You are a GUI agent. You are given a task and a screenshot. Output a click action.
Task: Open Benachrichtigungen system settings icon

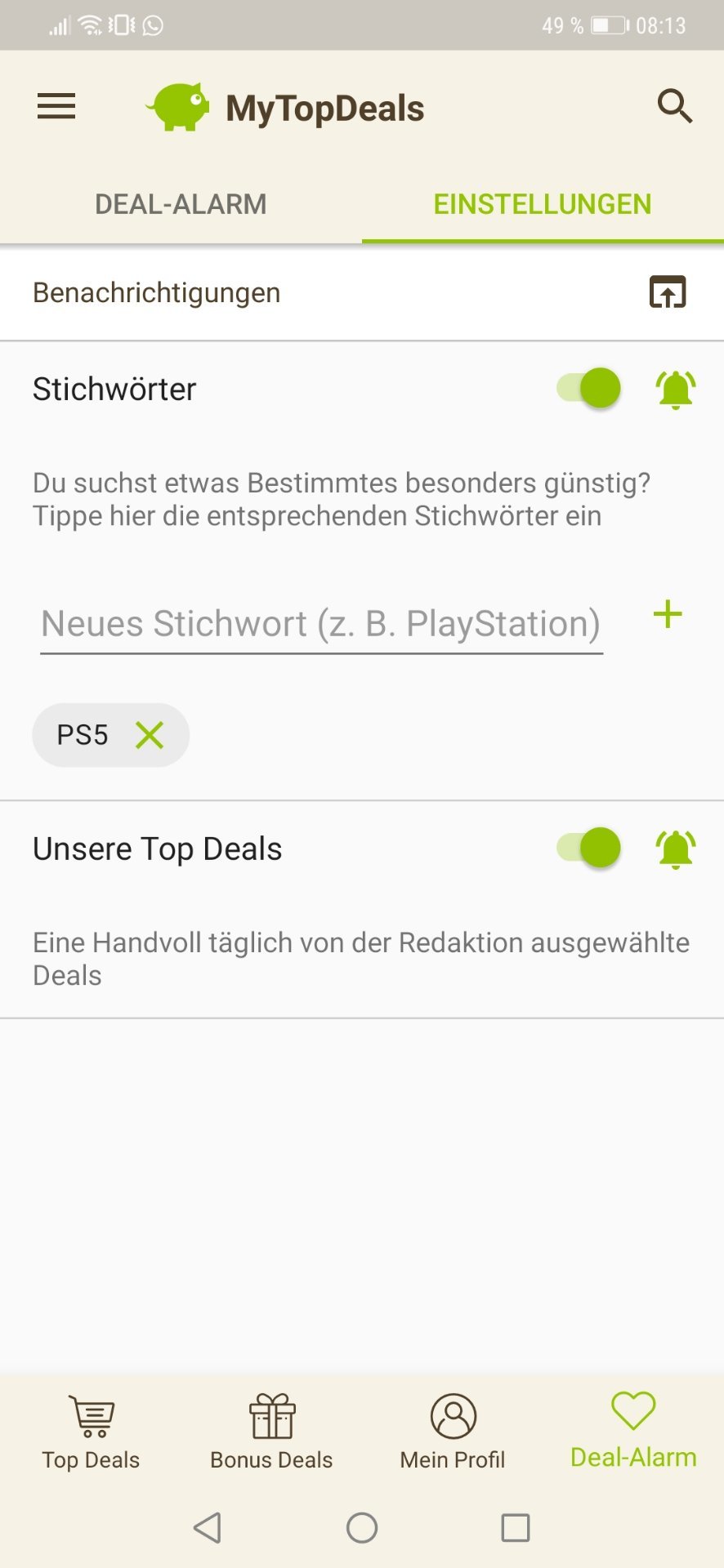(x=668, y=292)
